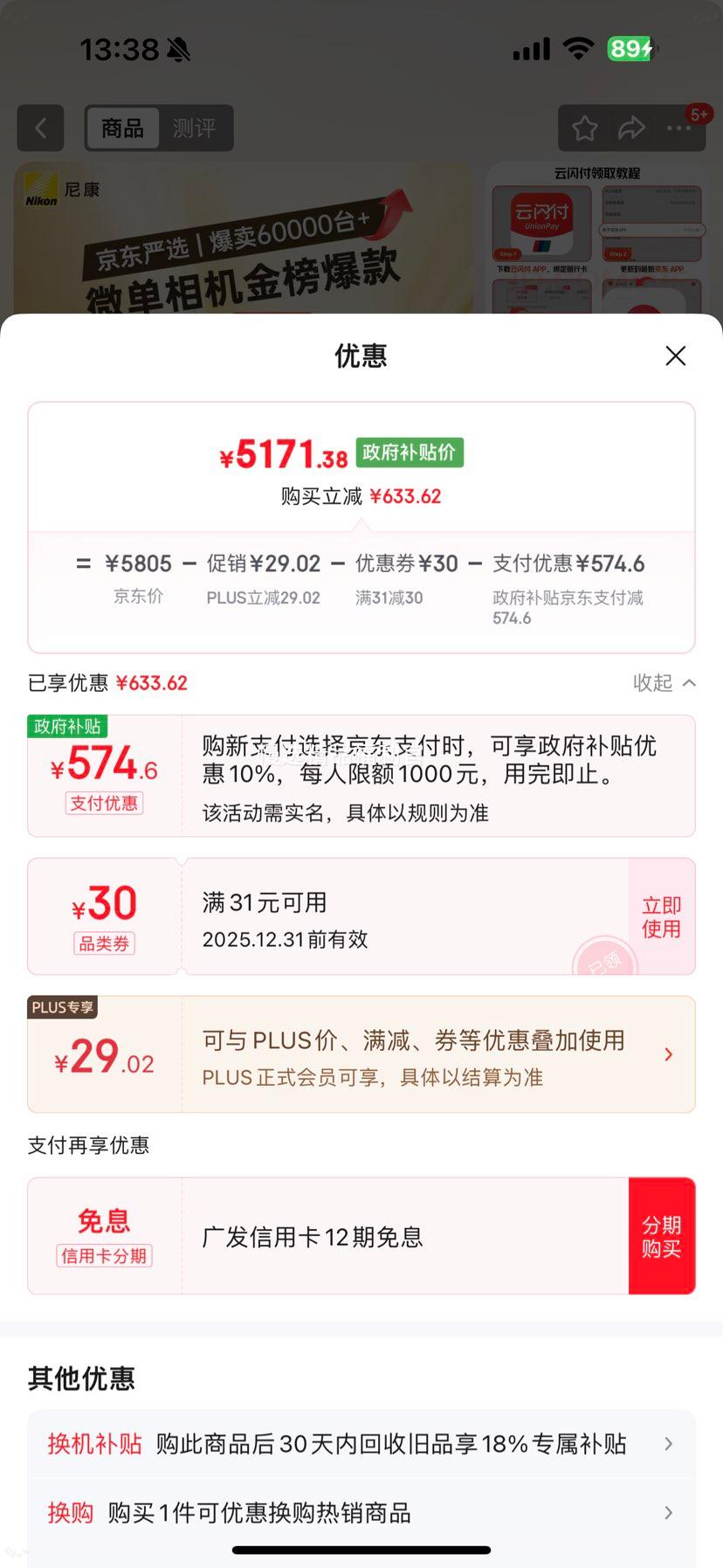The image size is (723, 1568).
Task: Open the share icon
Action: [630, 128]
